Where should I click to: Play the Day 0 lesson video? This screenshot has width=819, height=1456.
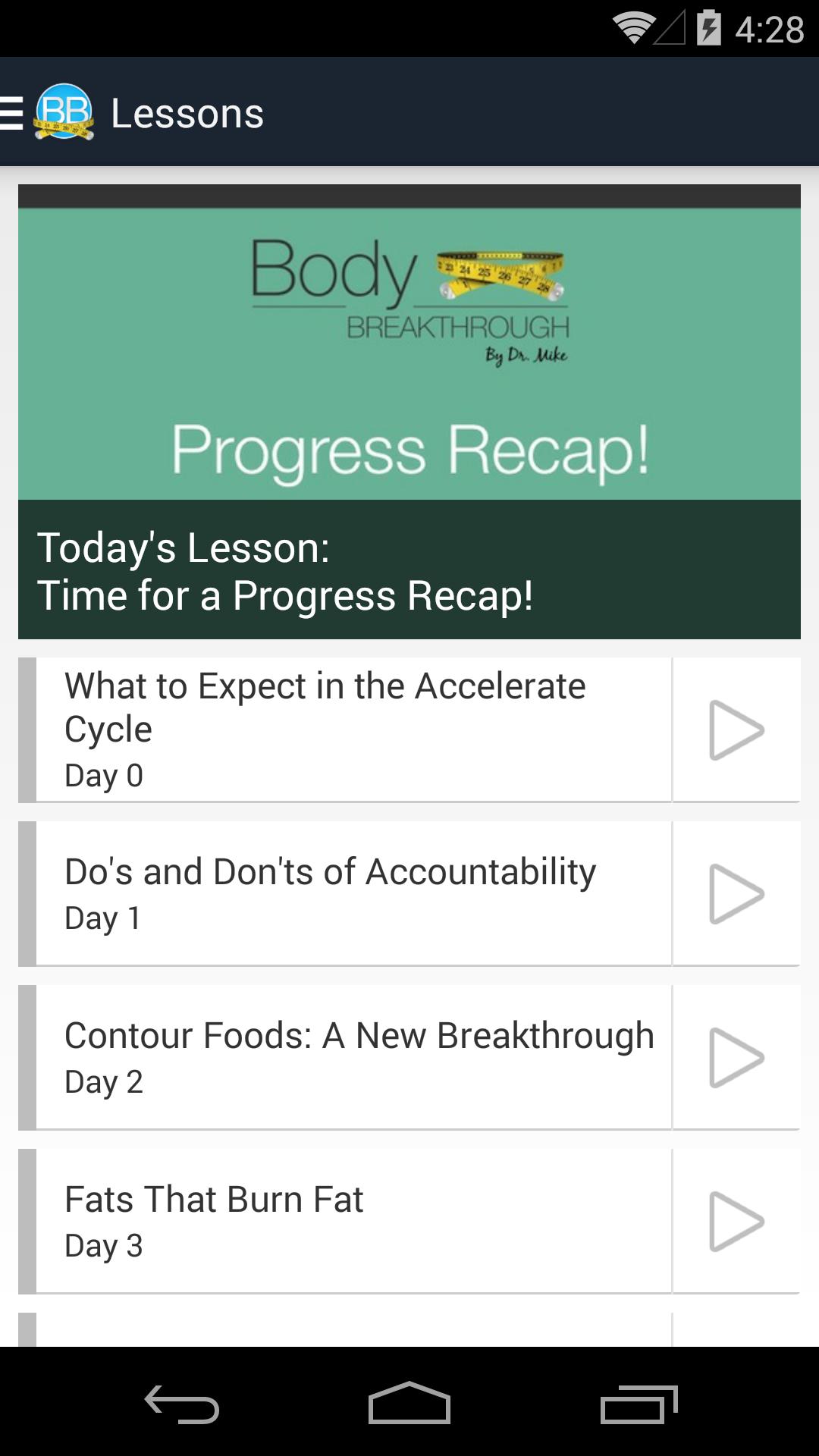tap(736, 730)
